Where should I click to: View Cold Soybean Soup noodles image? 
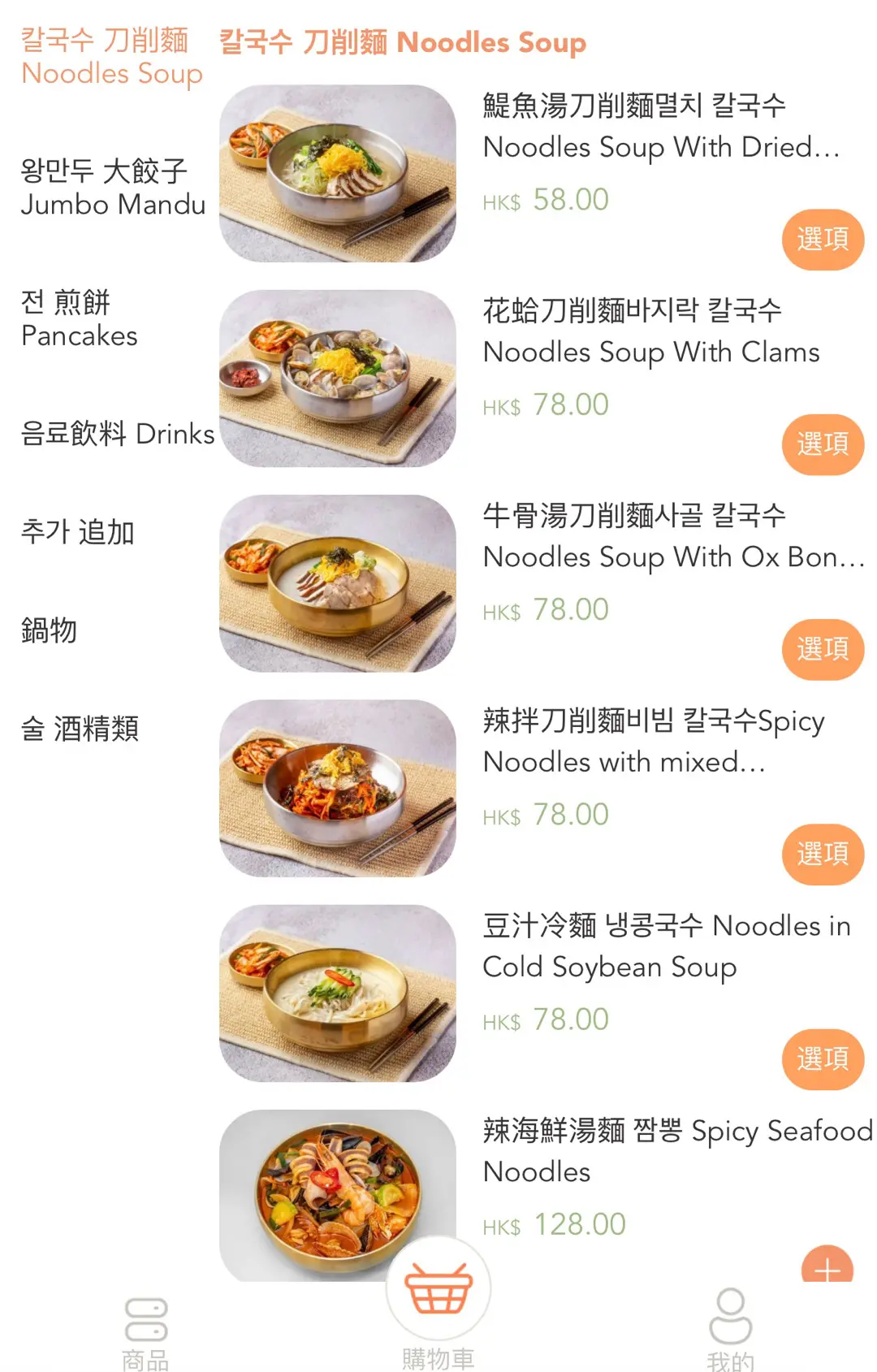pyautogui.click(x=337, y=993)
